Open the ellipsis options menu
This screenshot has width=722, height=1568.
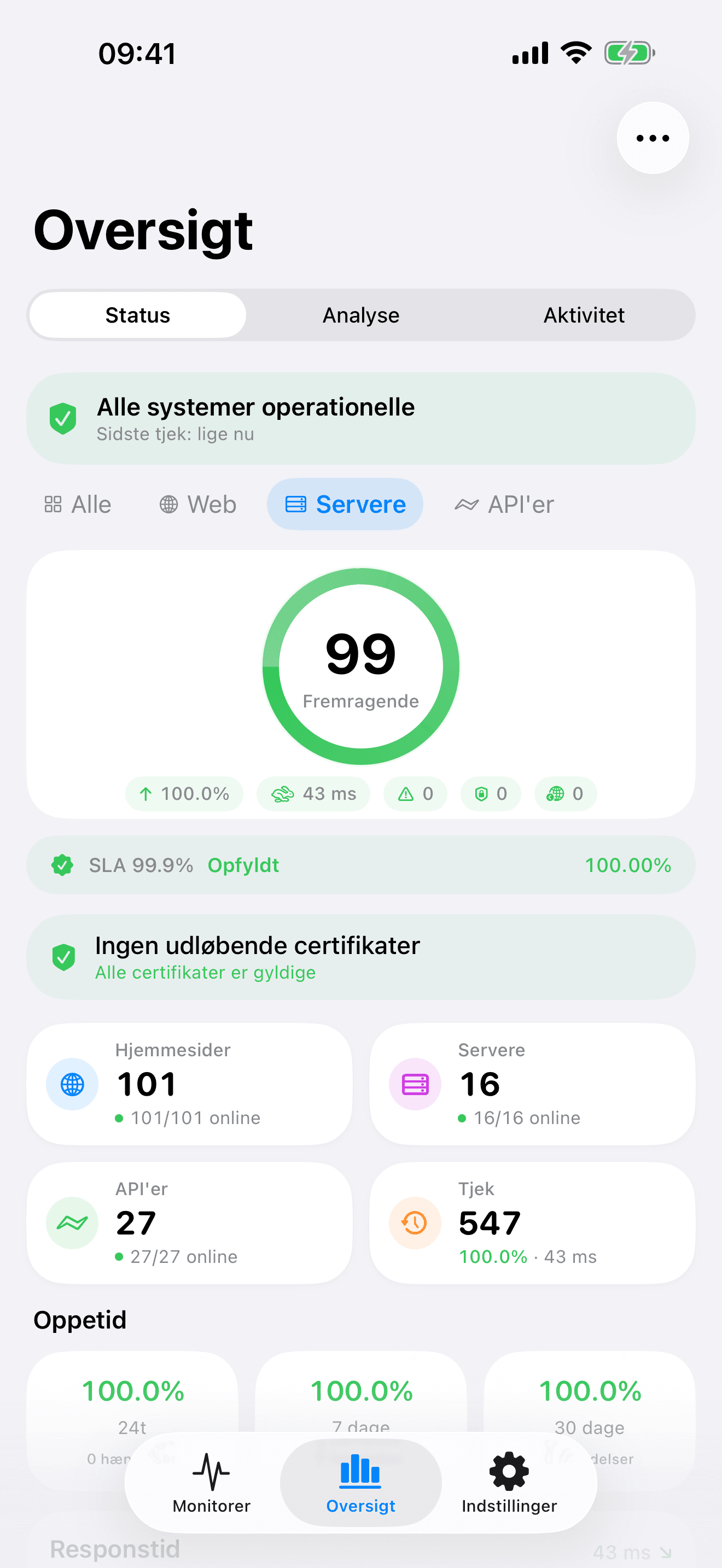[x=652, y=138]
